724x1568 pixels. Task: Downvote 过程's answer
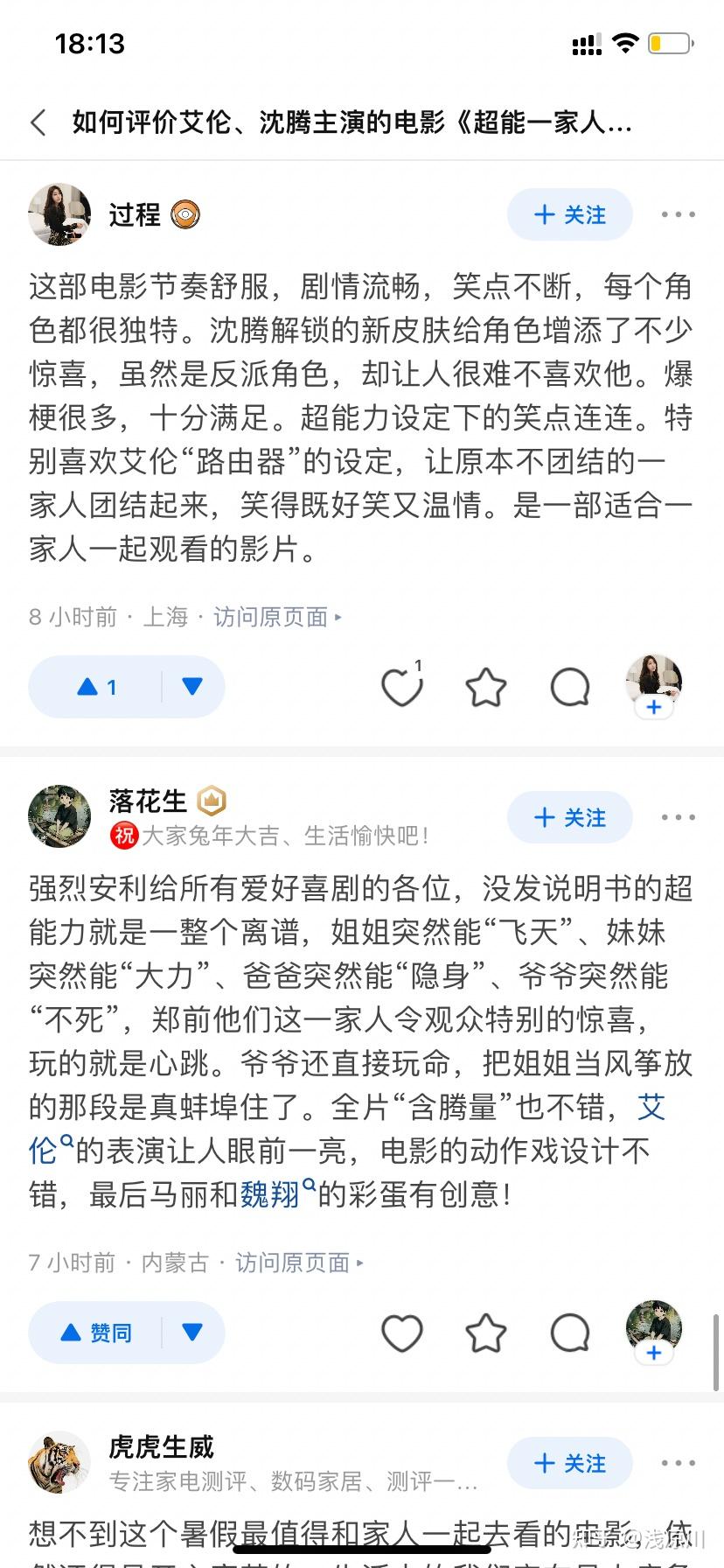click(x=192, y=687)
